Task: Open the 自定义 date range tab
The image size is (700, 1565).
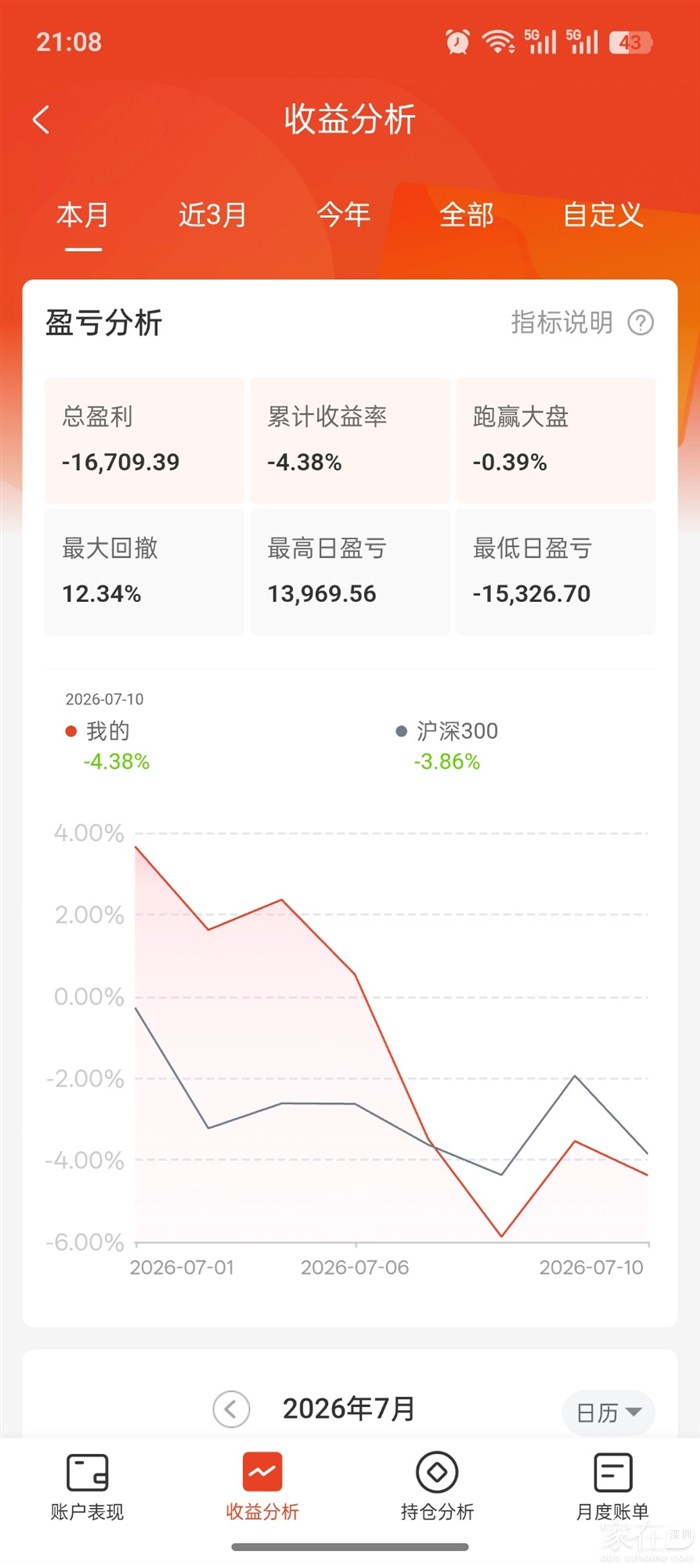Action: (x=602, y=215)
